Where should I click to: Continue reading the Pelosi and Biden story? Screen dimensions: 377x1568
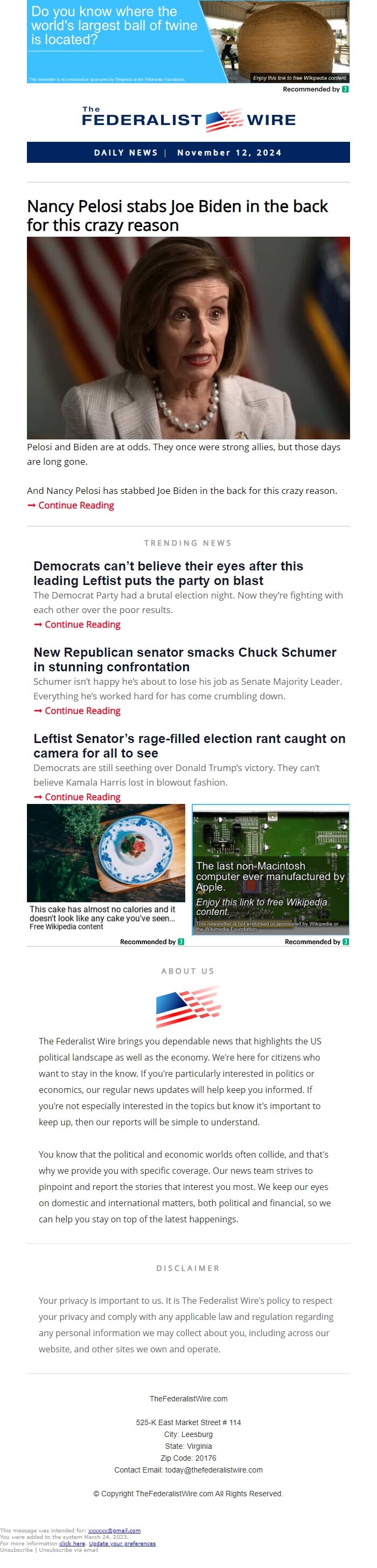(75, 505)
